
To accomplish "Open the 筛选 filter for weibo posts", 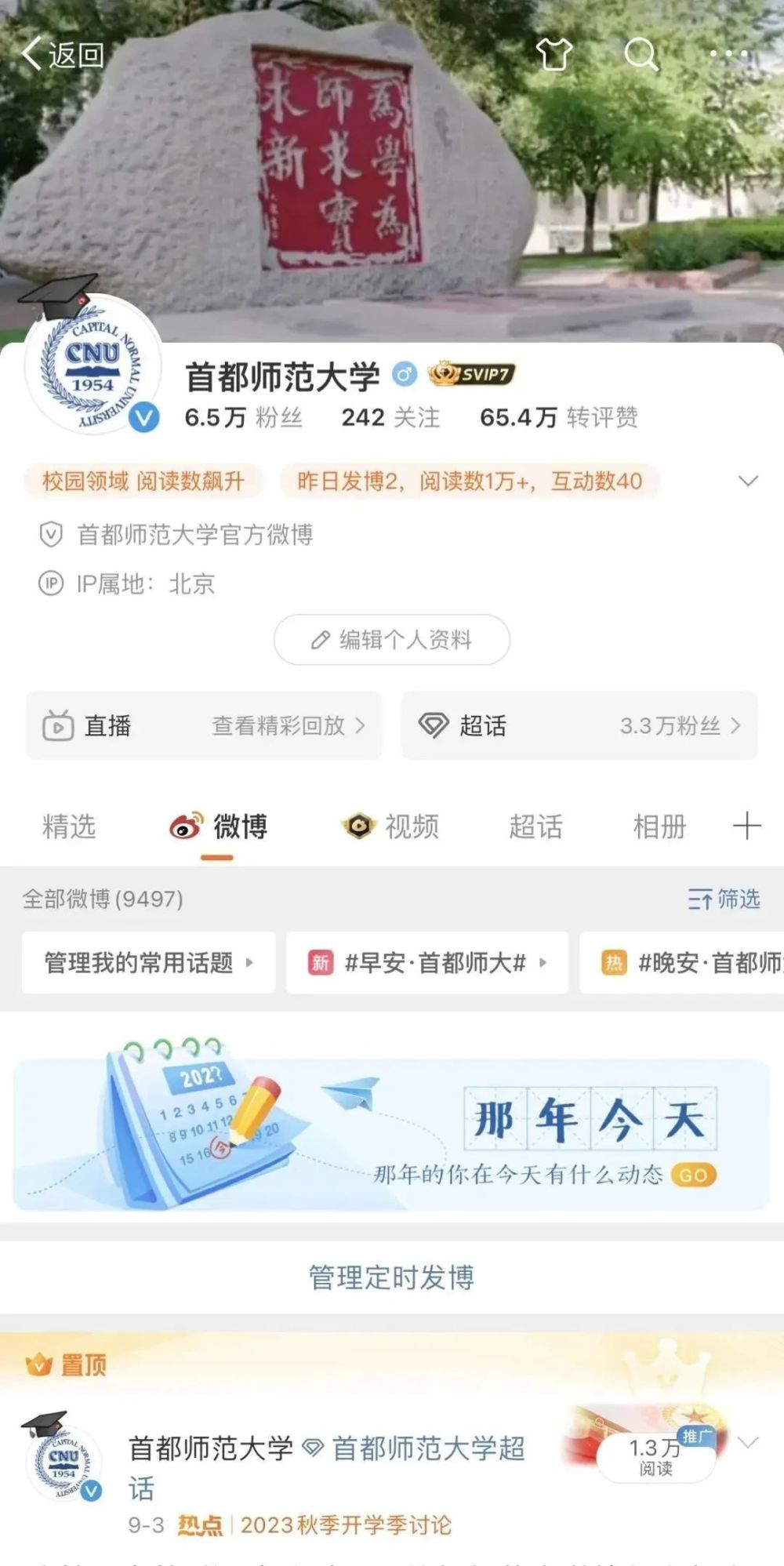I will pos(724,899).
